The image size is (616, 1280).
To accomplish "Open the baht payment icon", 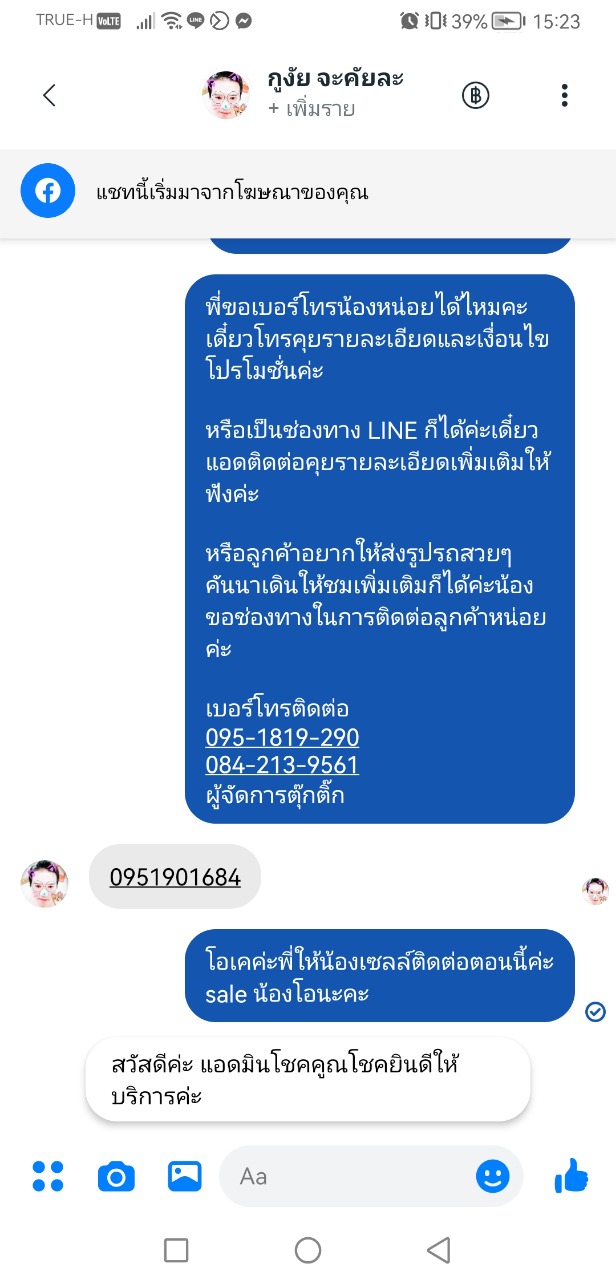I will (476, 96).
